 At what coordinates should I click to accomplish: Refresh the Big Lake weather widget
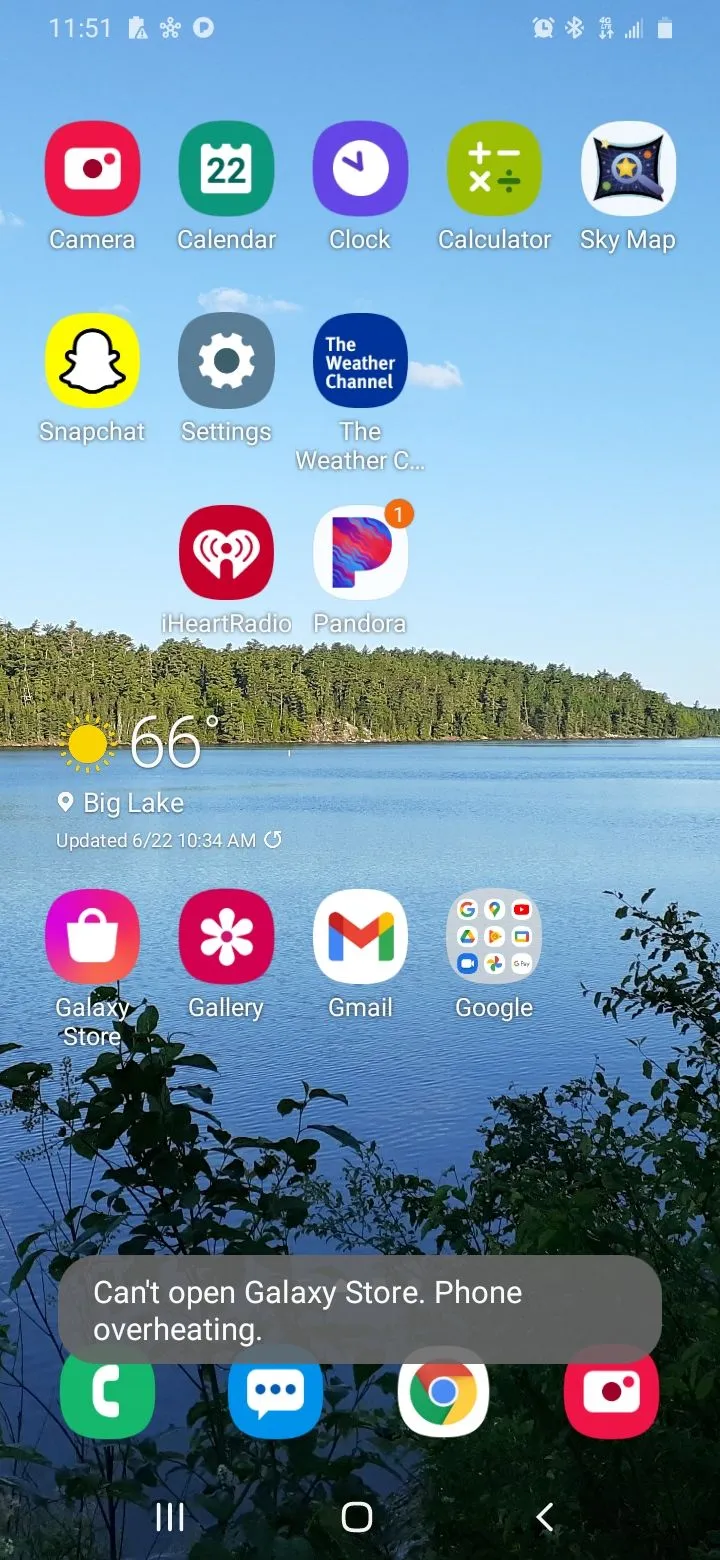[x=272, y=840]
